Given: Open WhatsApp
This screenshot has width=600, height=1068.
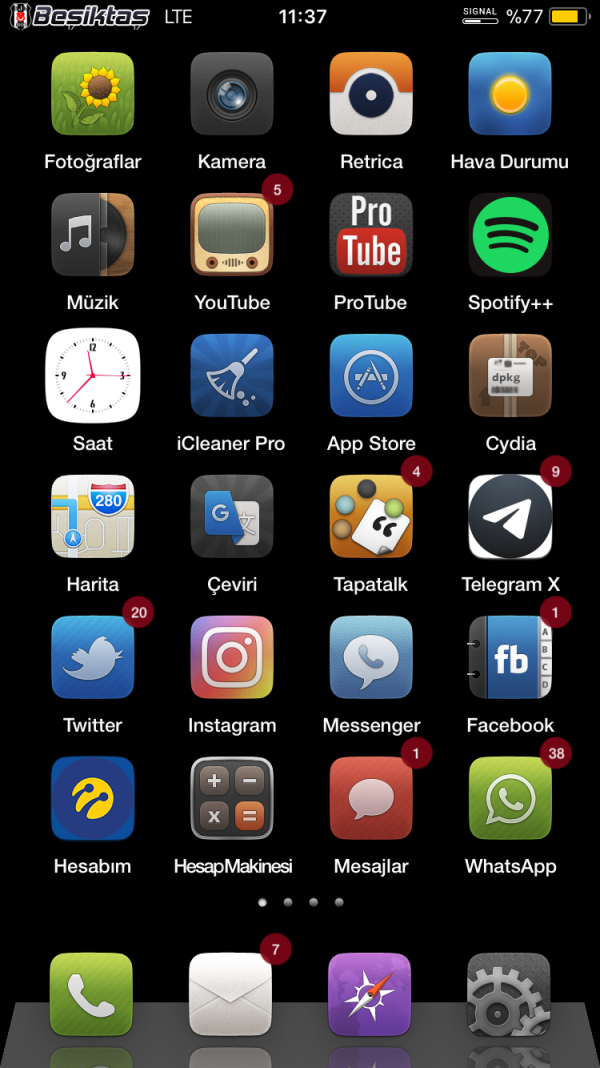Looking at the screenshot, I should [x=510, y=798].
